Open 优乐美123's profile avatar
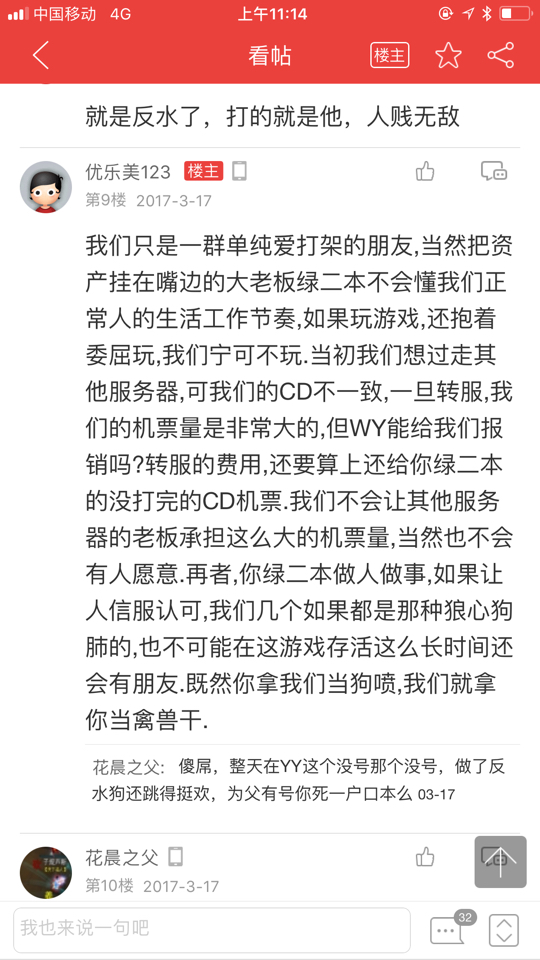 (46, 187)
